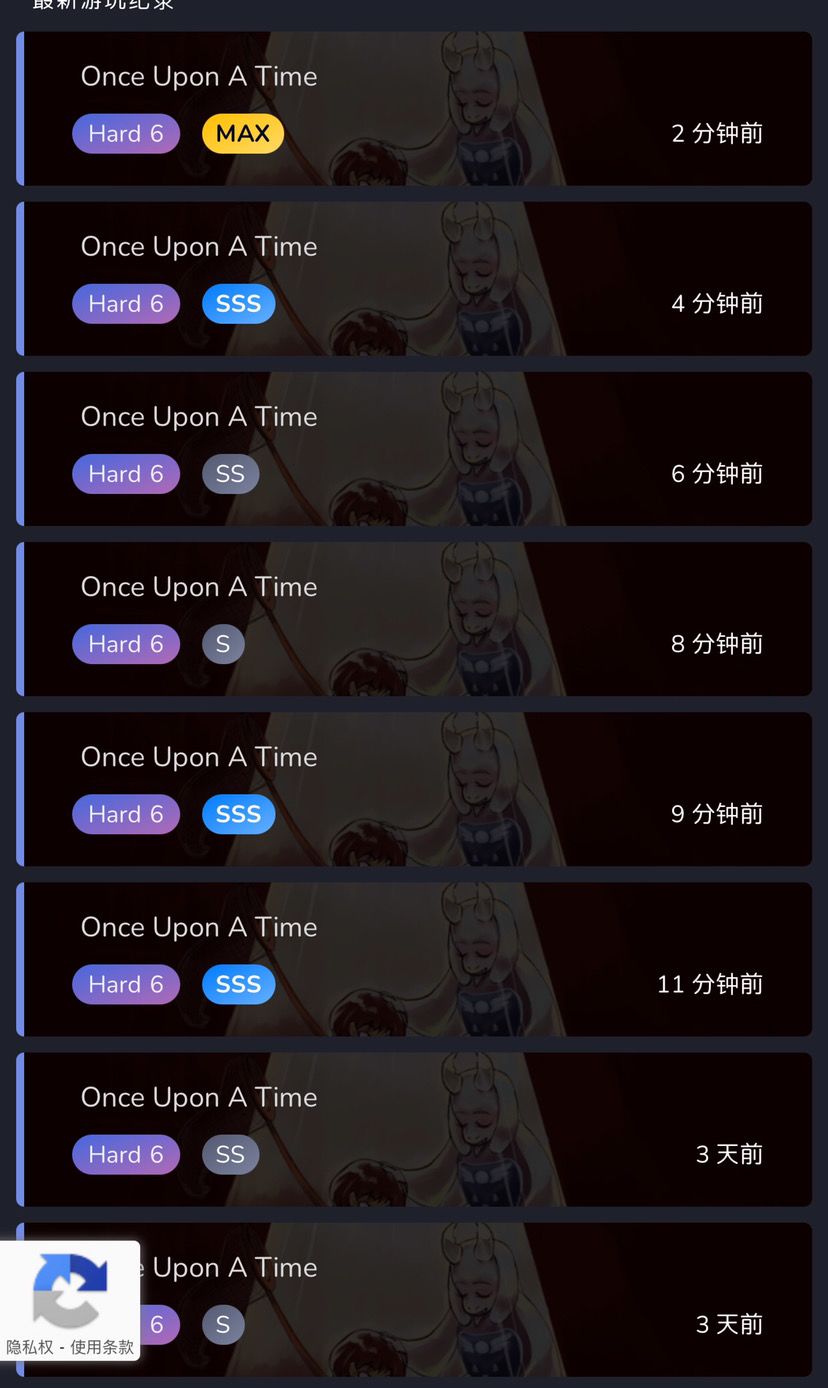The width and height of the screenshot is (828, 1388).
Task: Open the 4分钟前 play record entry
Action: click(415, 278)
